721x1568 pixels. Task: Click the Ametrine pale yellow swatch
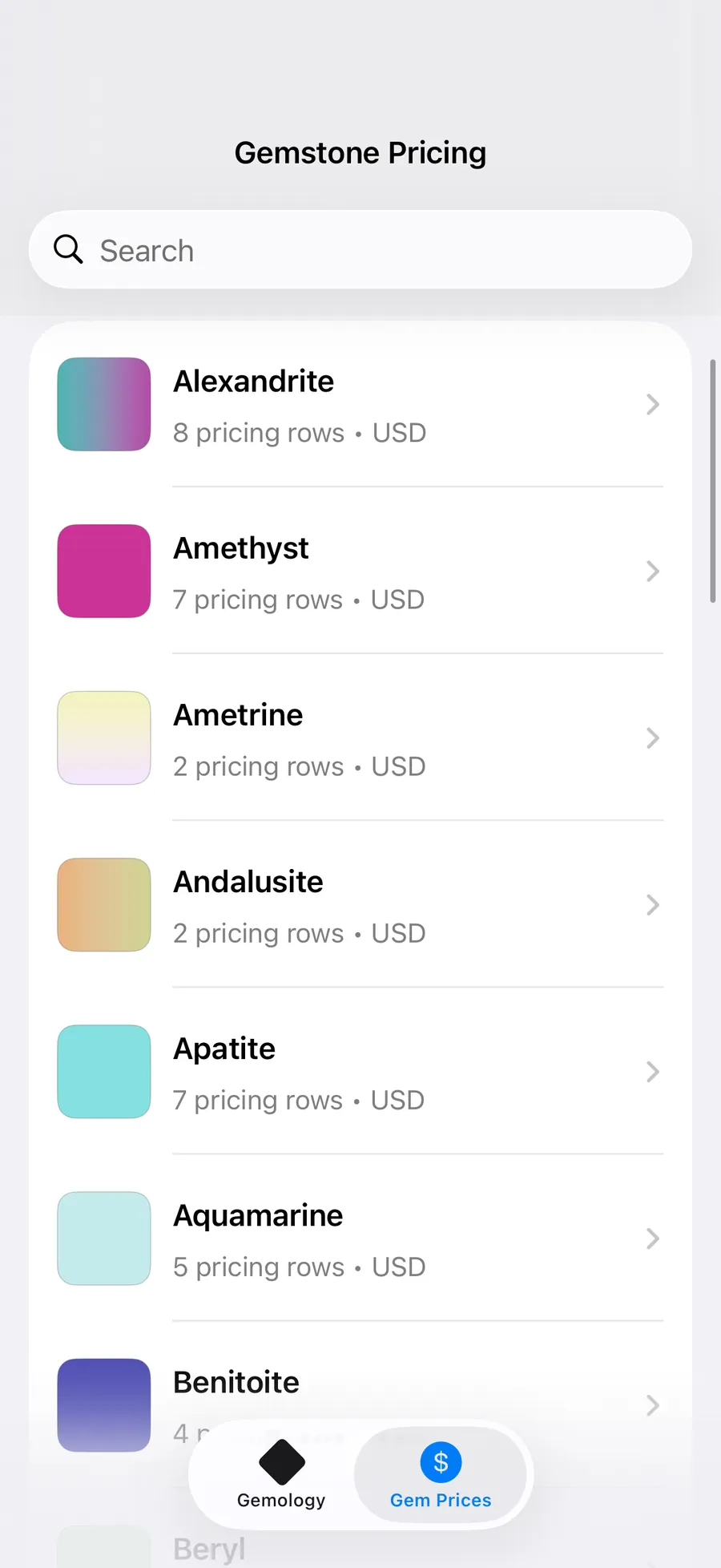click(x=103, y=738)
